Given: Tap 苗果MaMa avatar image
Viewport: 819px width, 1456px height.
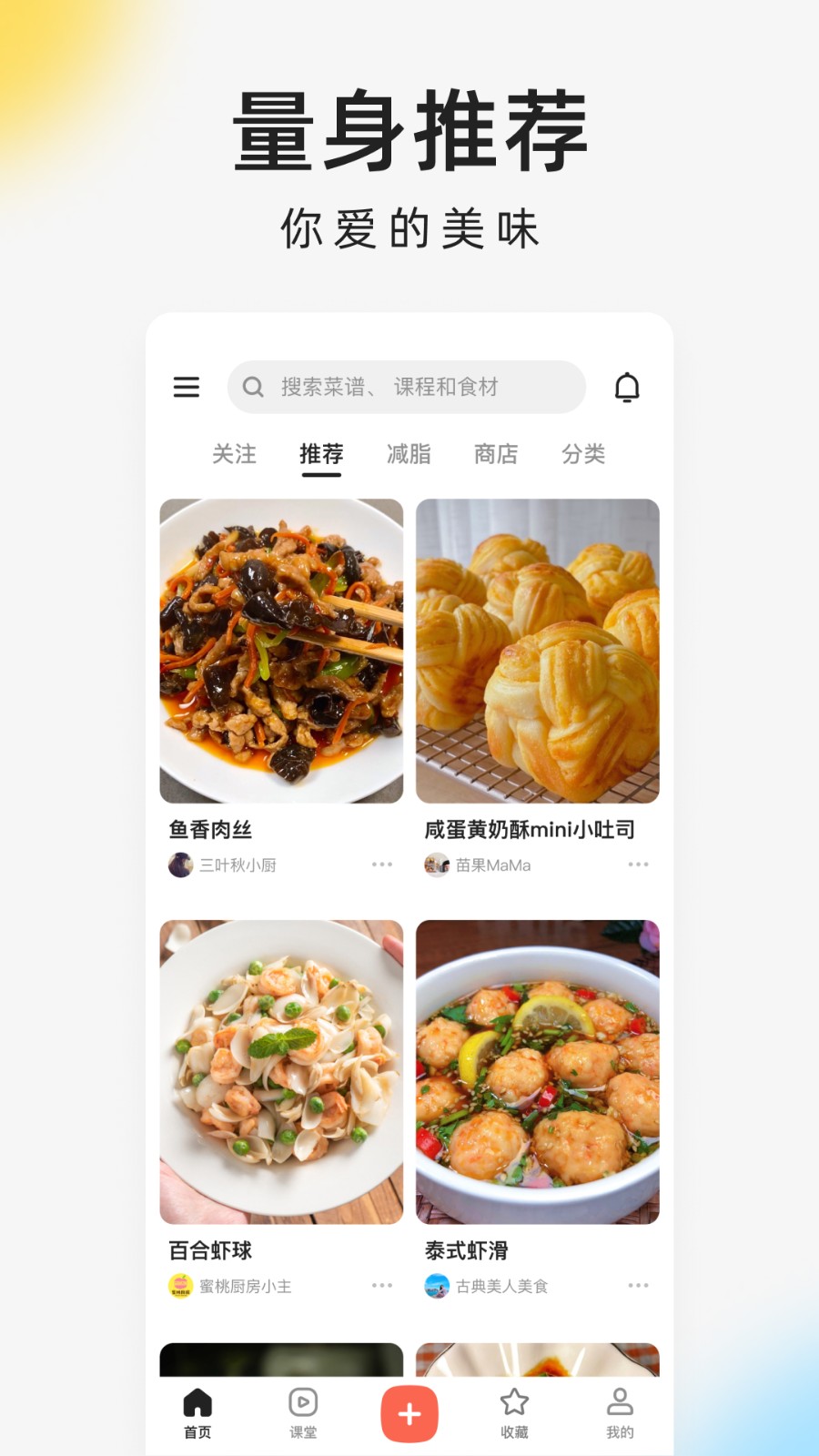Looking at the screenshot, I should click(436, 864).
